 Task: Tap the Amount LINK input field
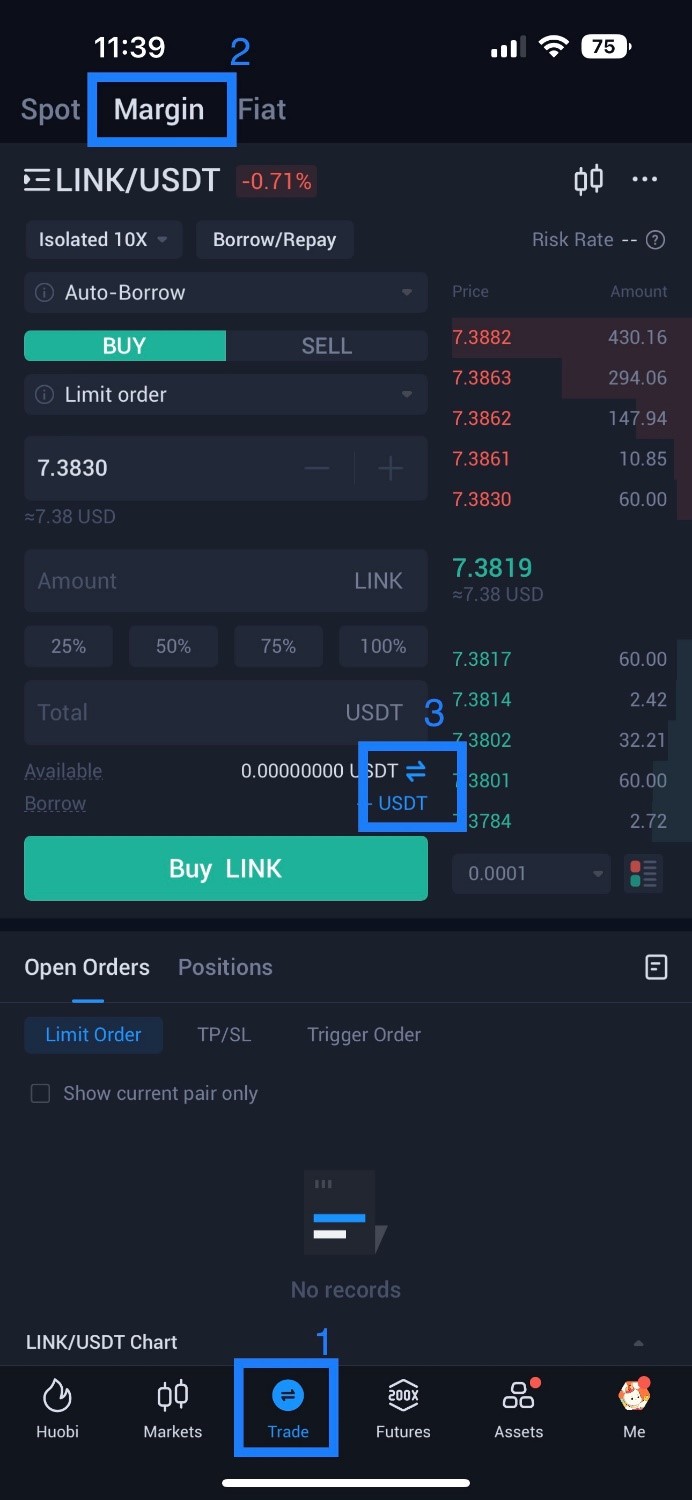[226, 581]
